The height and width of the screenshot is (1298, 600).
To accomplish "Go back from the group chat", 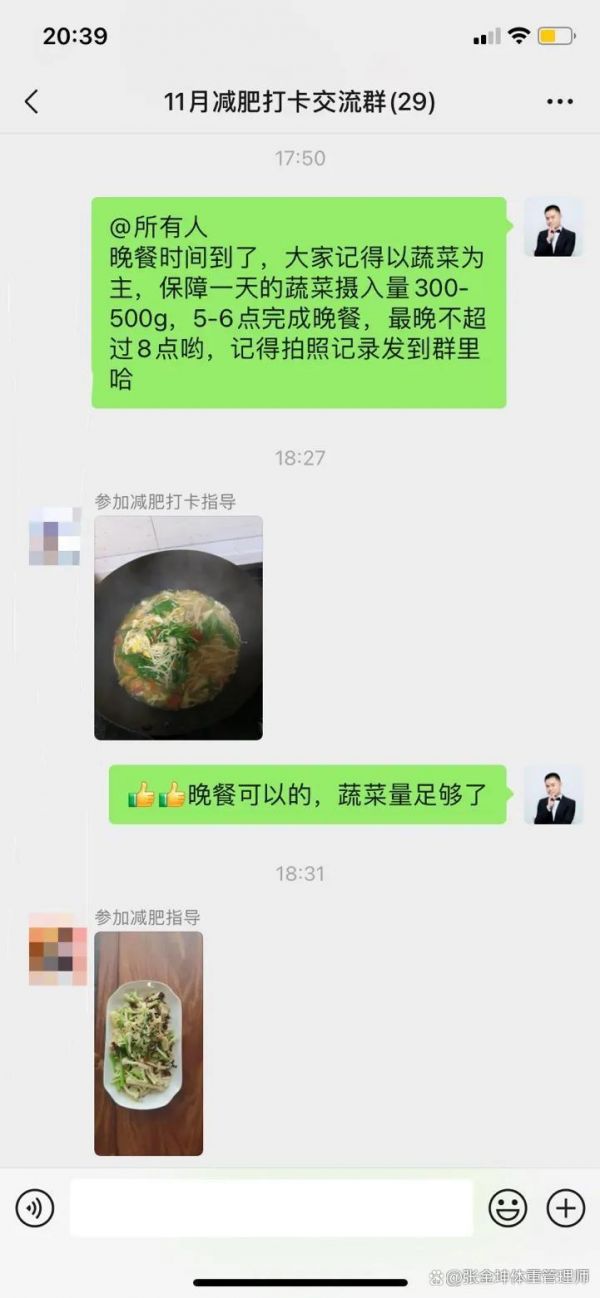I will pos(31,101).
